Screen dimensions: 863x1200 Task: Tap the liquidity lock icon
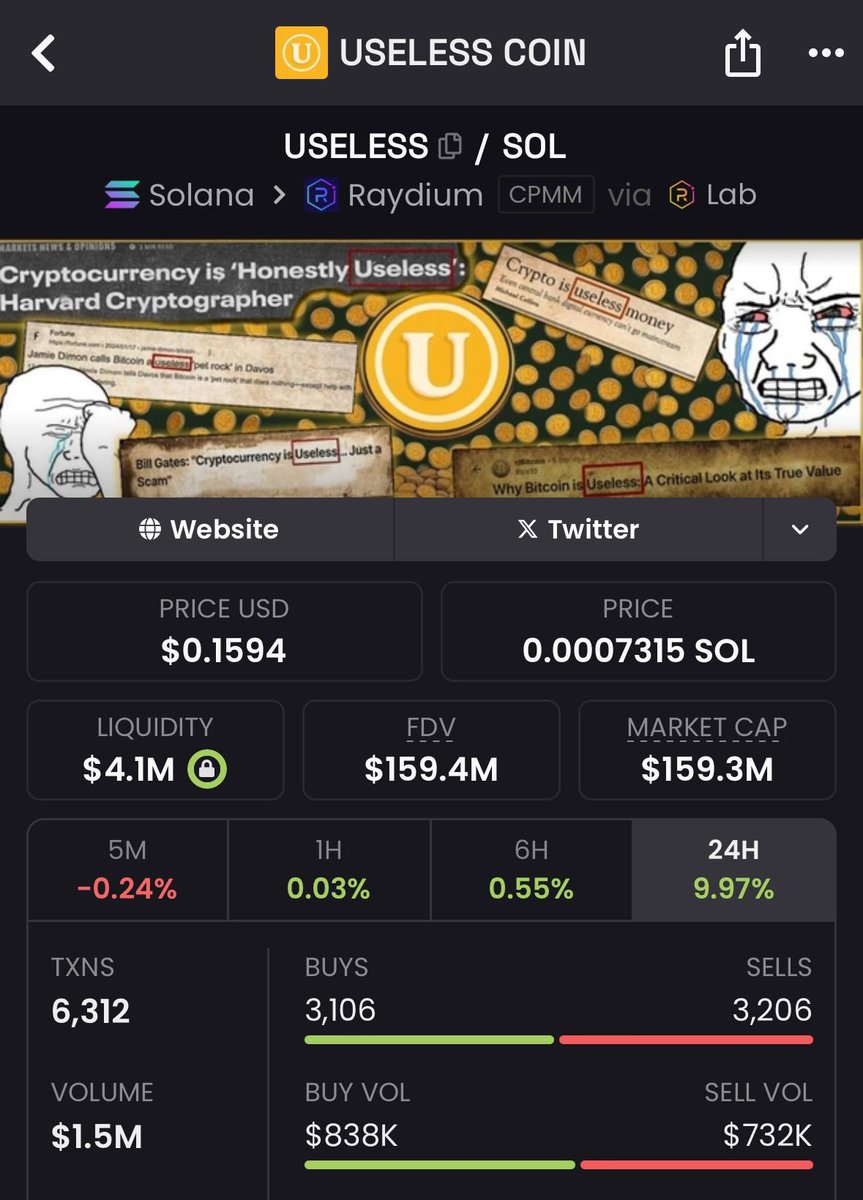click(208, 769)
